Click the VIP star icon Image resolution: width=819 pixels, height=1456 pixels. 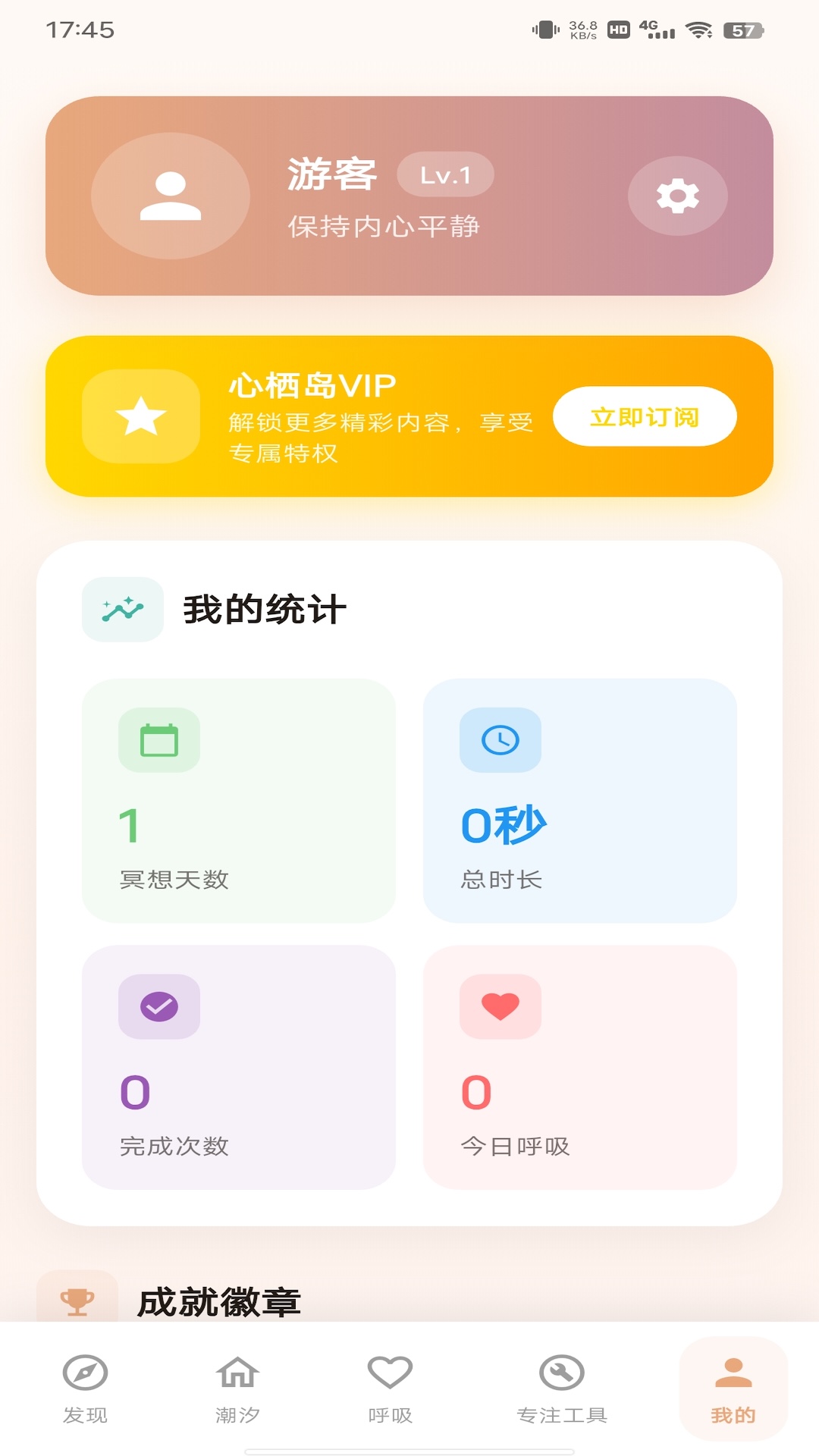pos(140,418)
